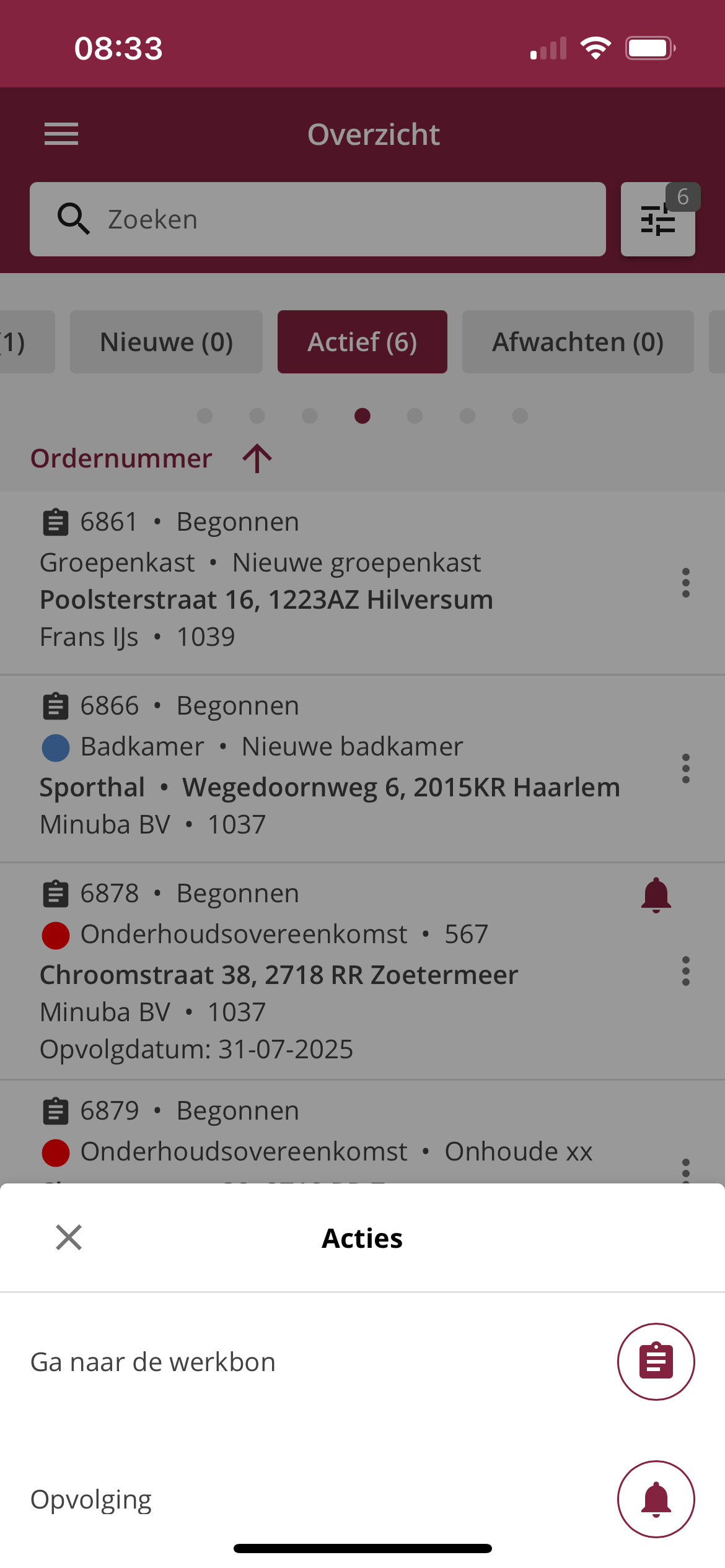Tap the Zoeken search field

(x=317, y=219)
